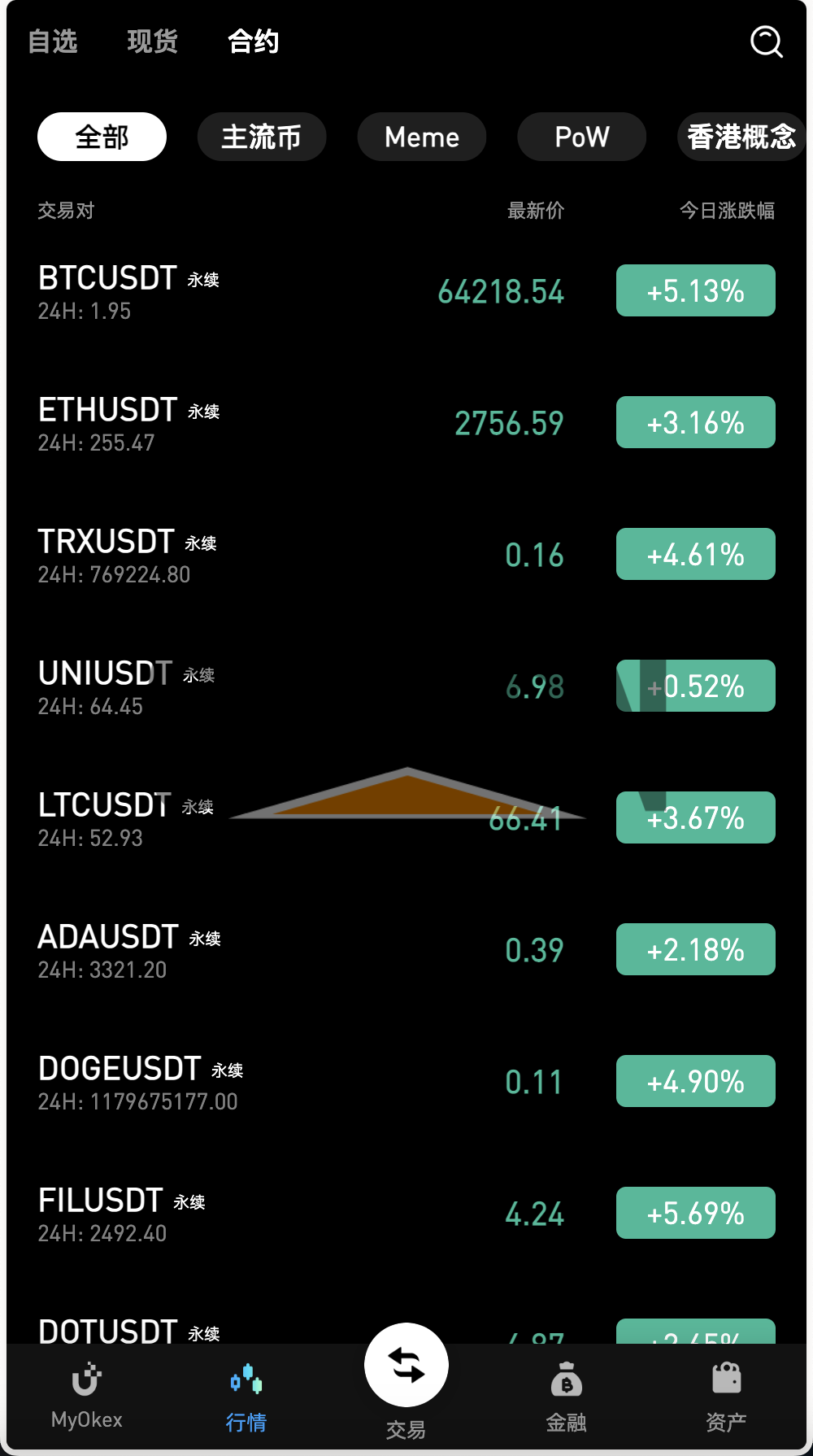Filter by Meme chip
This screenshot has height=1456, width=813.
point(422,137)
